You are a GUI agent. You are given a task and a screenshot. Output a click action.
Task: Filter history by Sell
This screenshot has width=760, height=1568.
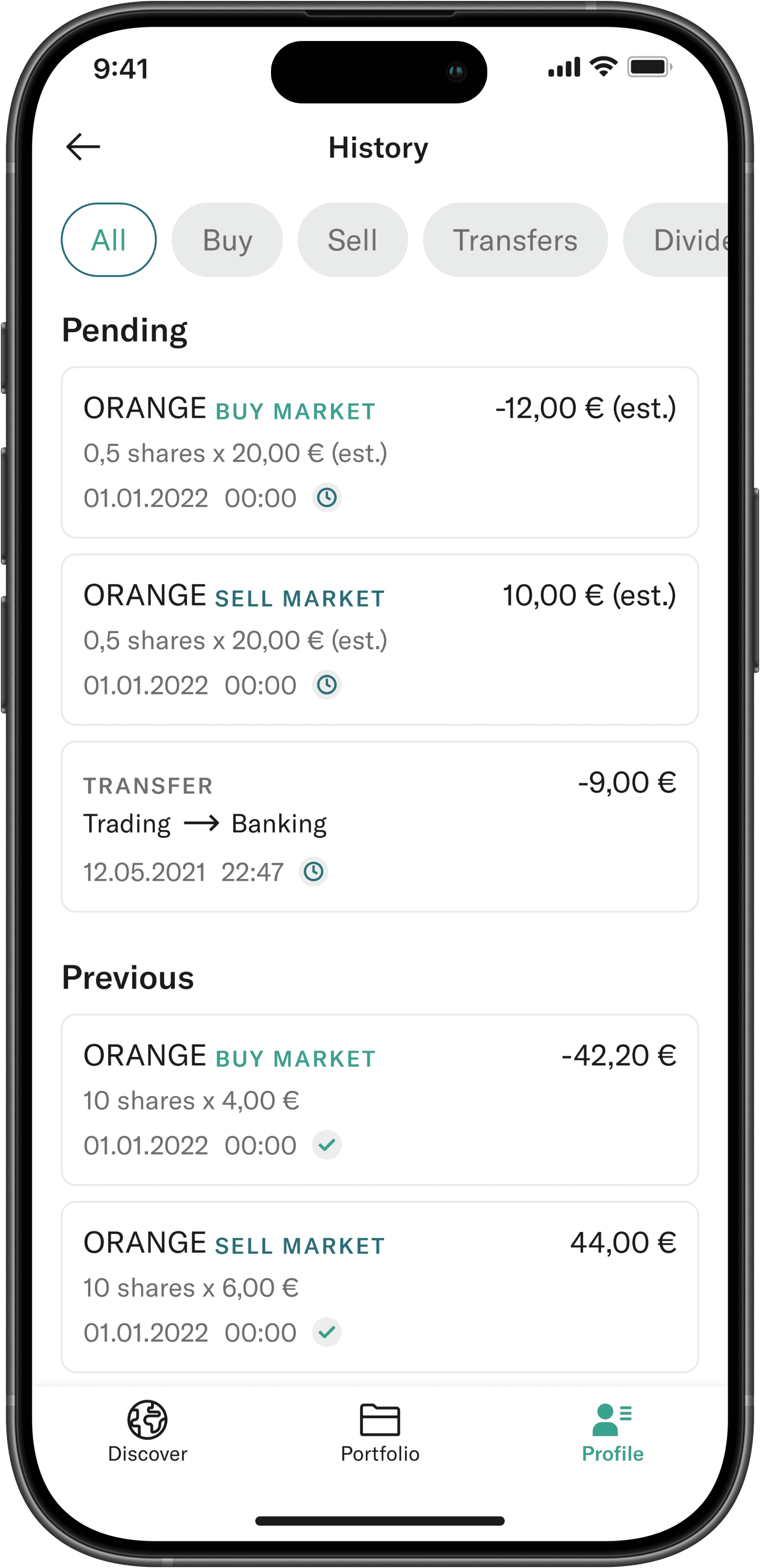[352, 240]
